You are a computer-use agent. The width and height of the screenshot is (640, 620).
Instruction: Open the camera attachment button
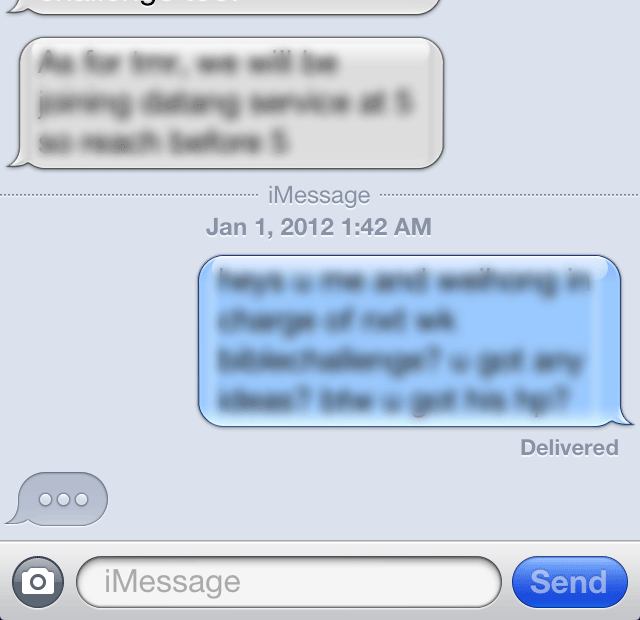pos(38,582)
